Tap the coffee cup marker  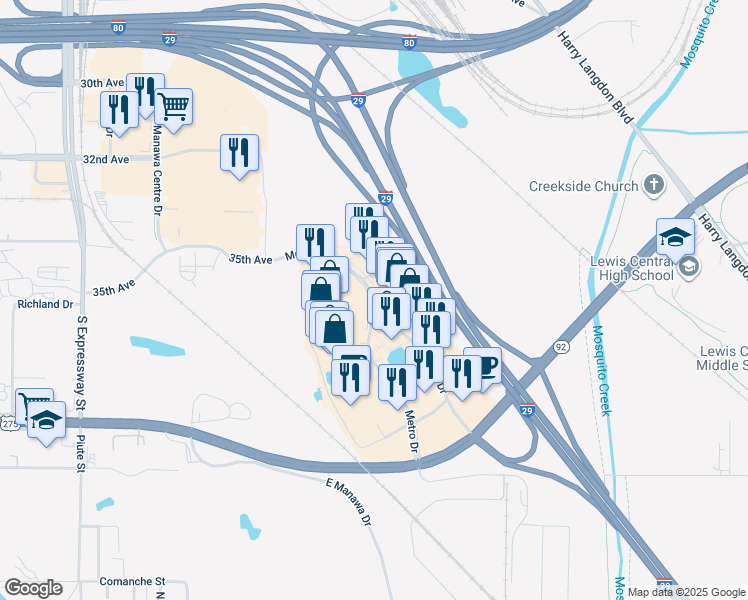pyautogui.click(x=484, y=366)
